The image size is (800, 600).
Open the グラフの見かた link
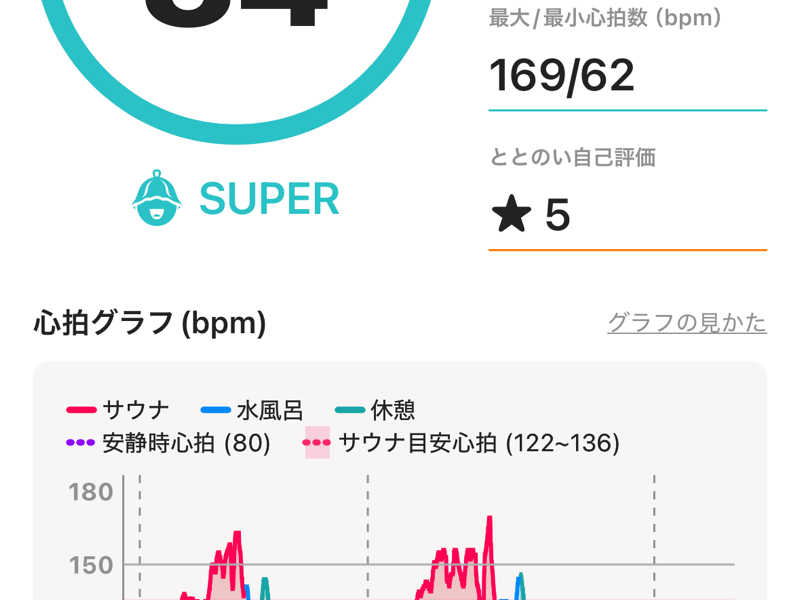(686, 323)
